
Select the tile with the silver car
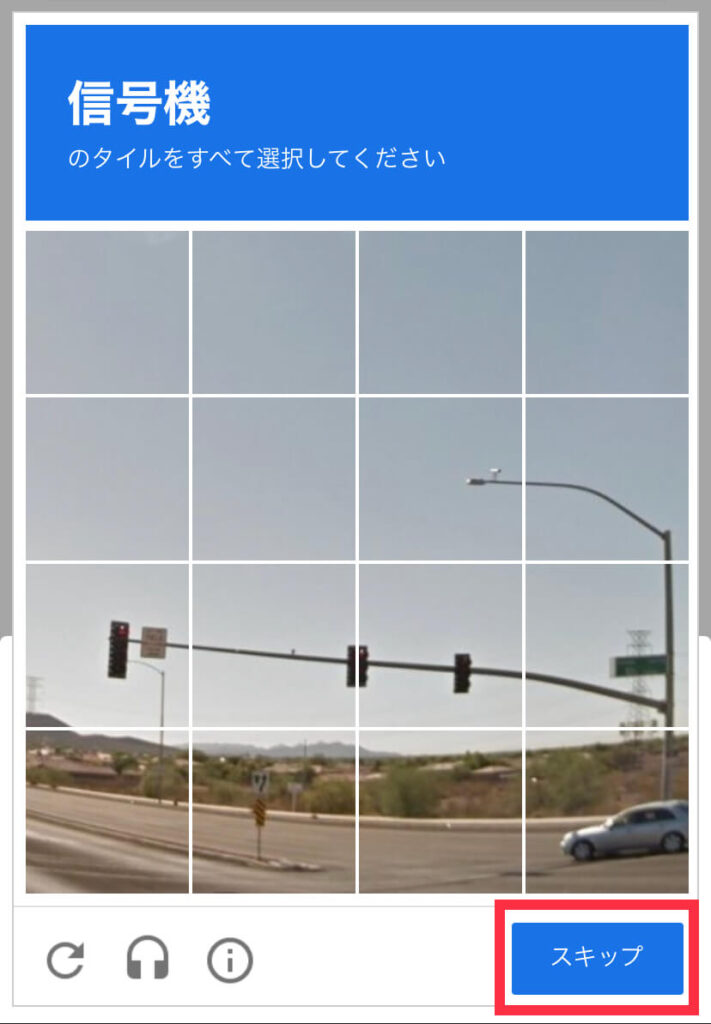(606, 811)
